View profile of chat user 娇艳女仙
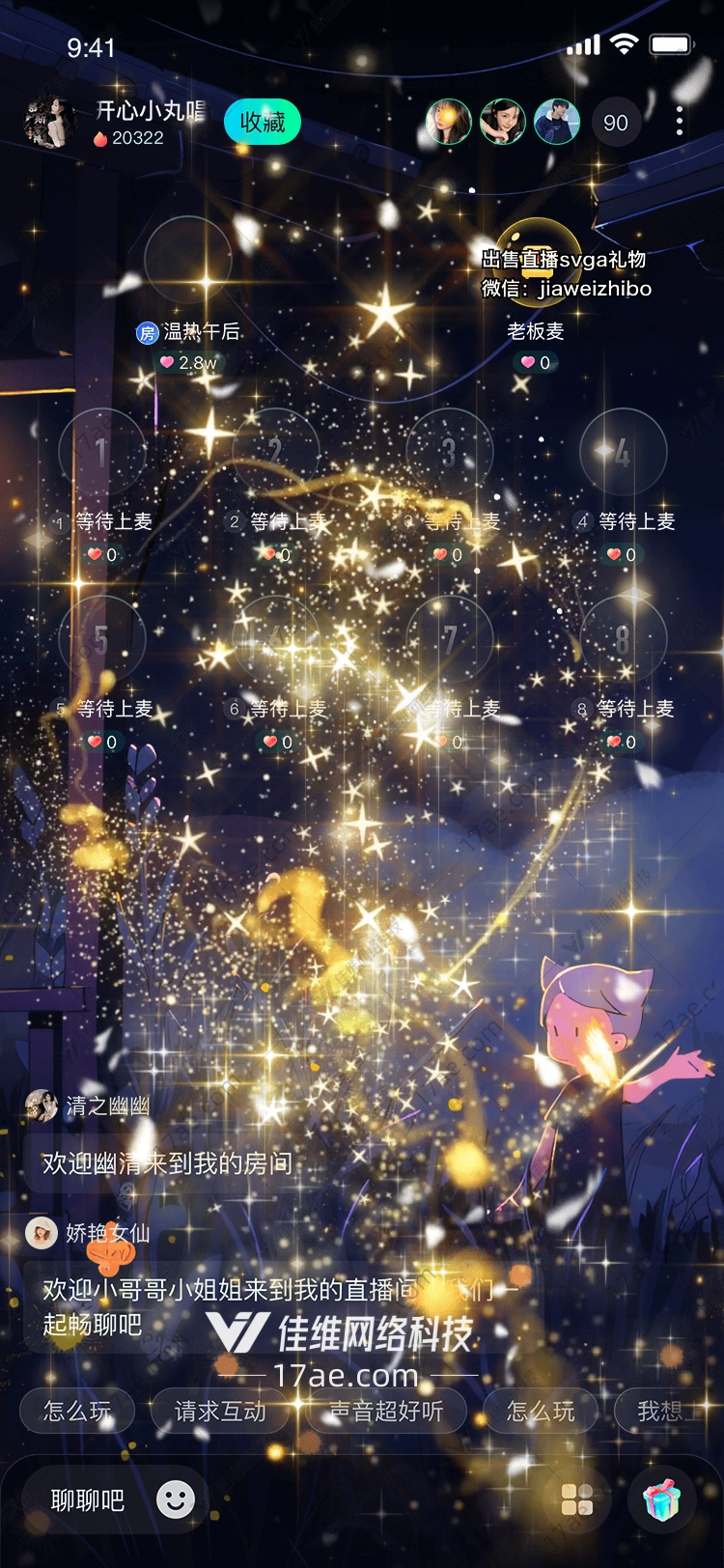The height and width of the screenshot is (1568, 724). tap(42, 1233)
